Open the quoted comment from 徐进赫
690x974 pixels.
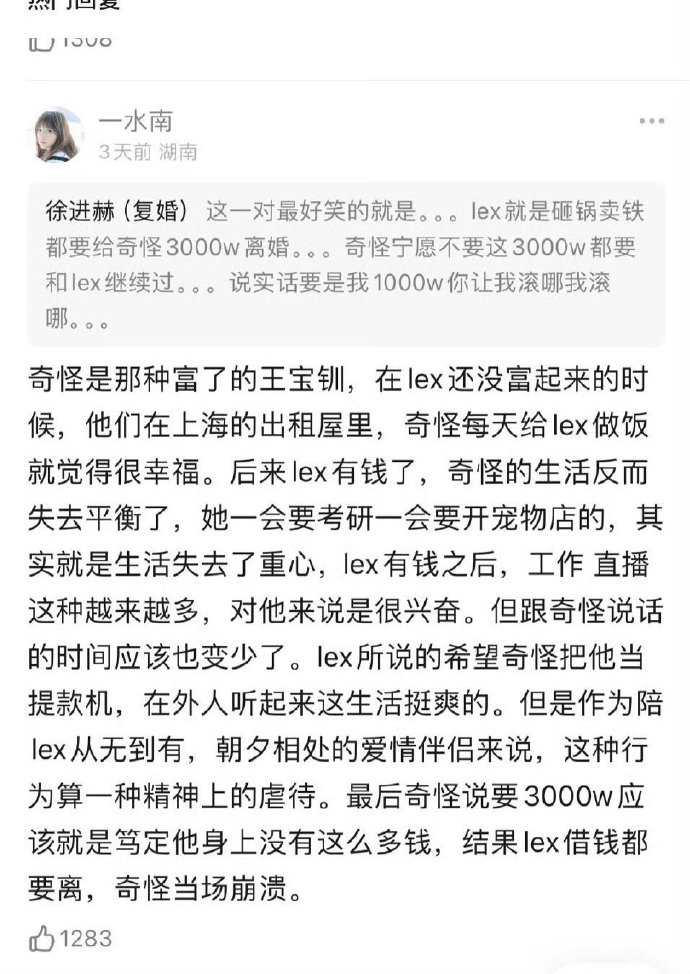[x=346, y=266]
